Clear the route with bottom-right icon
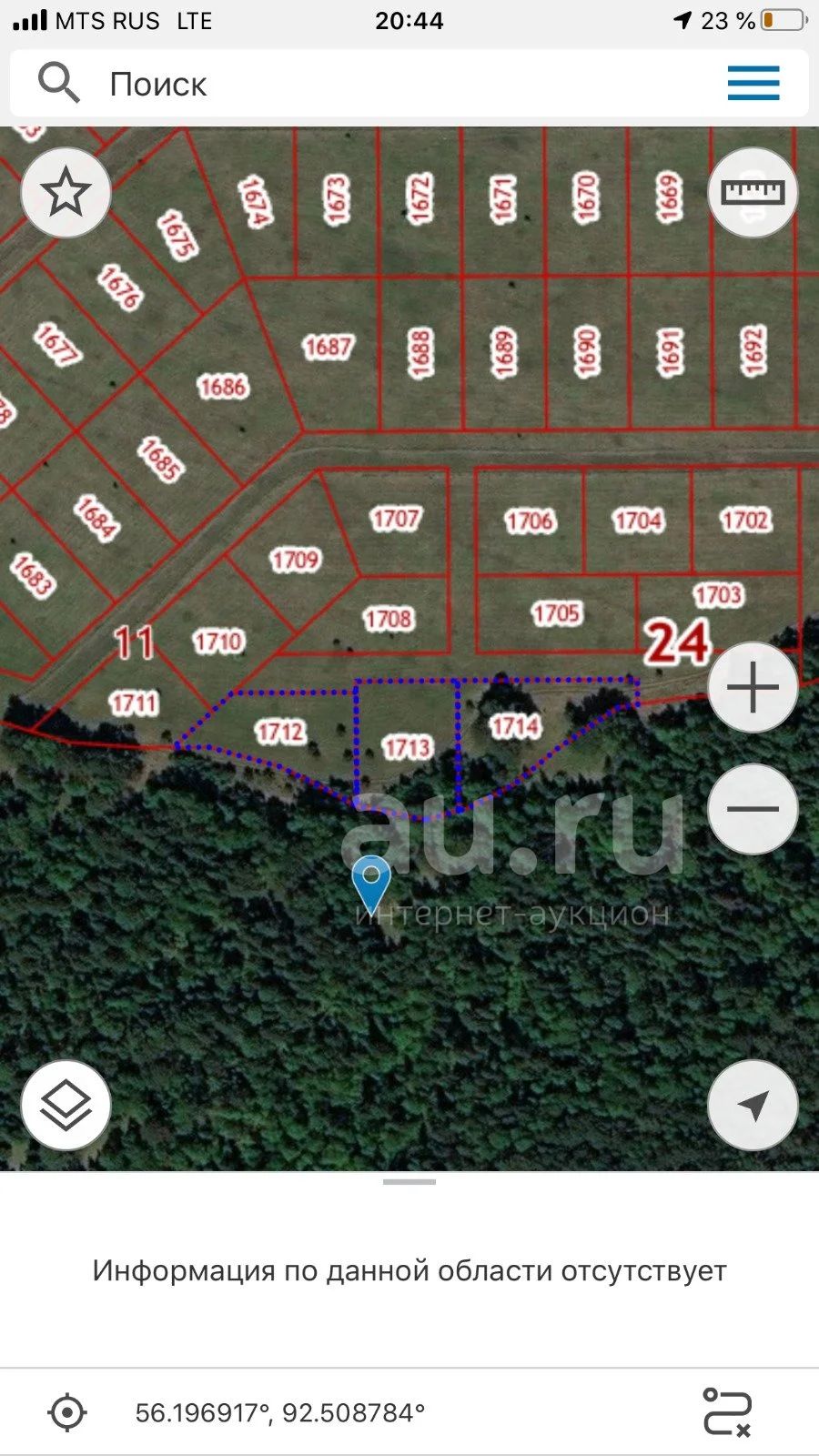This screenshot has height=1456, width=819. point(727,1412)
